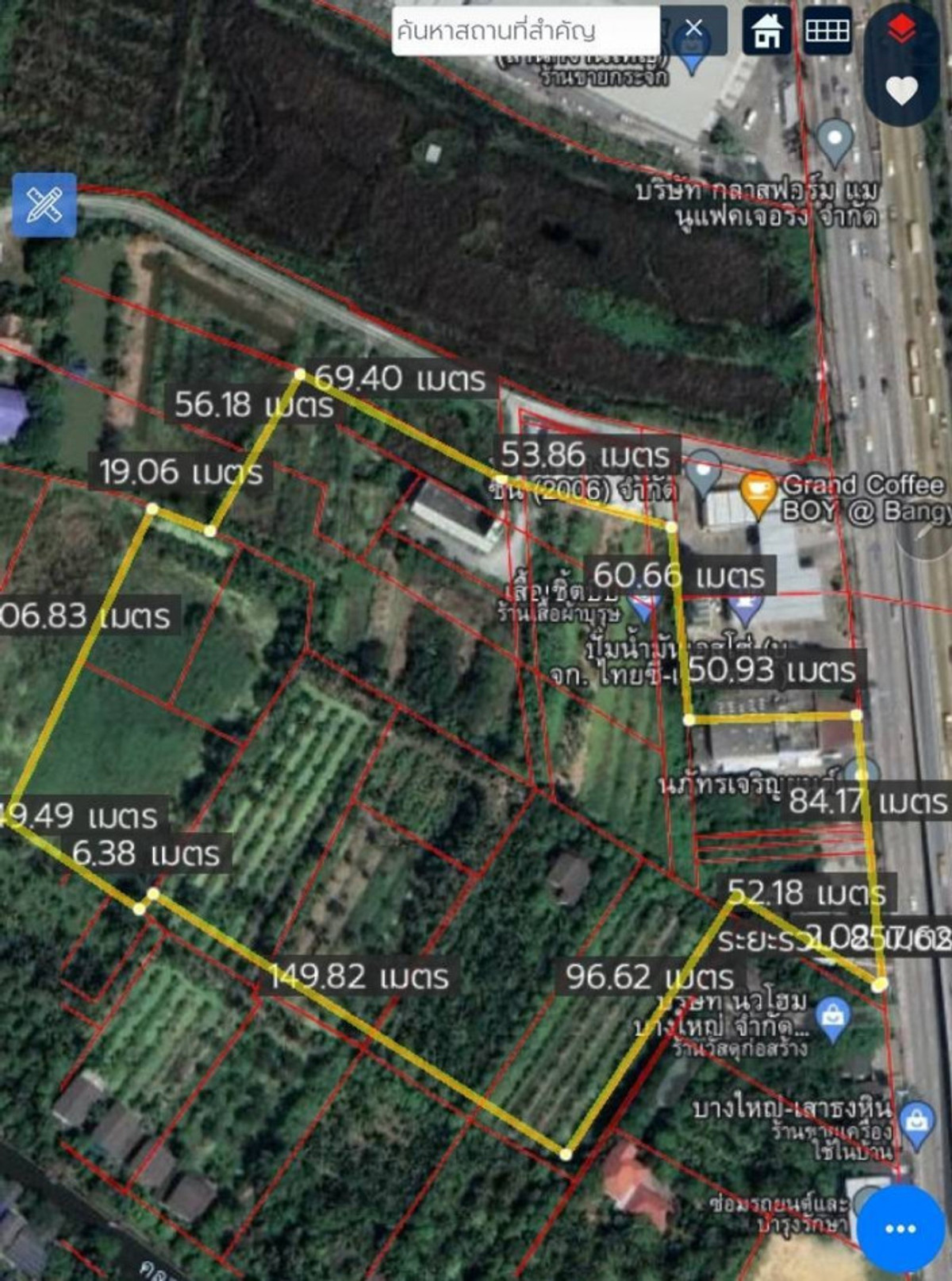Open the home icon button
Image resolution: width=952 pixels, height=1281 pixels.
coord(766,31)
